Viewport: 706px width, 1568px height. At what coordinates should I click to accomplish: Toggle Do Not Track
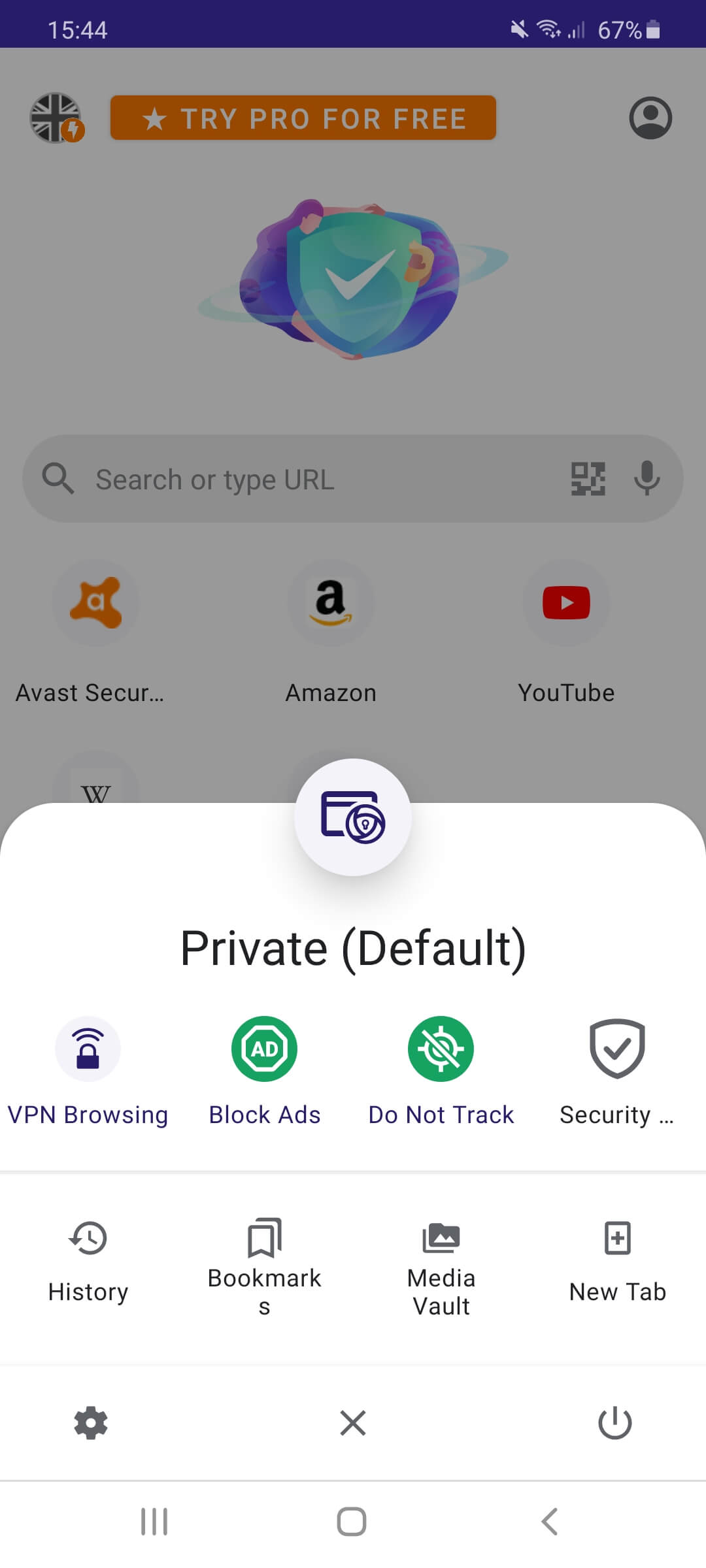[441, 1049]
